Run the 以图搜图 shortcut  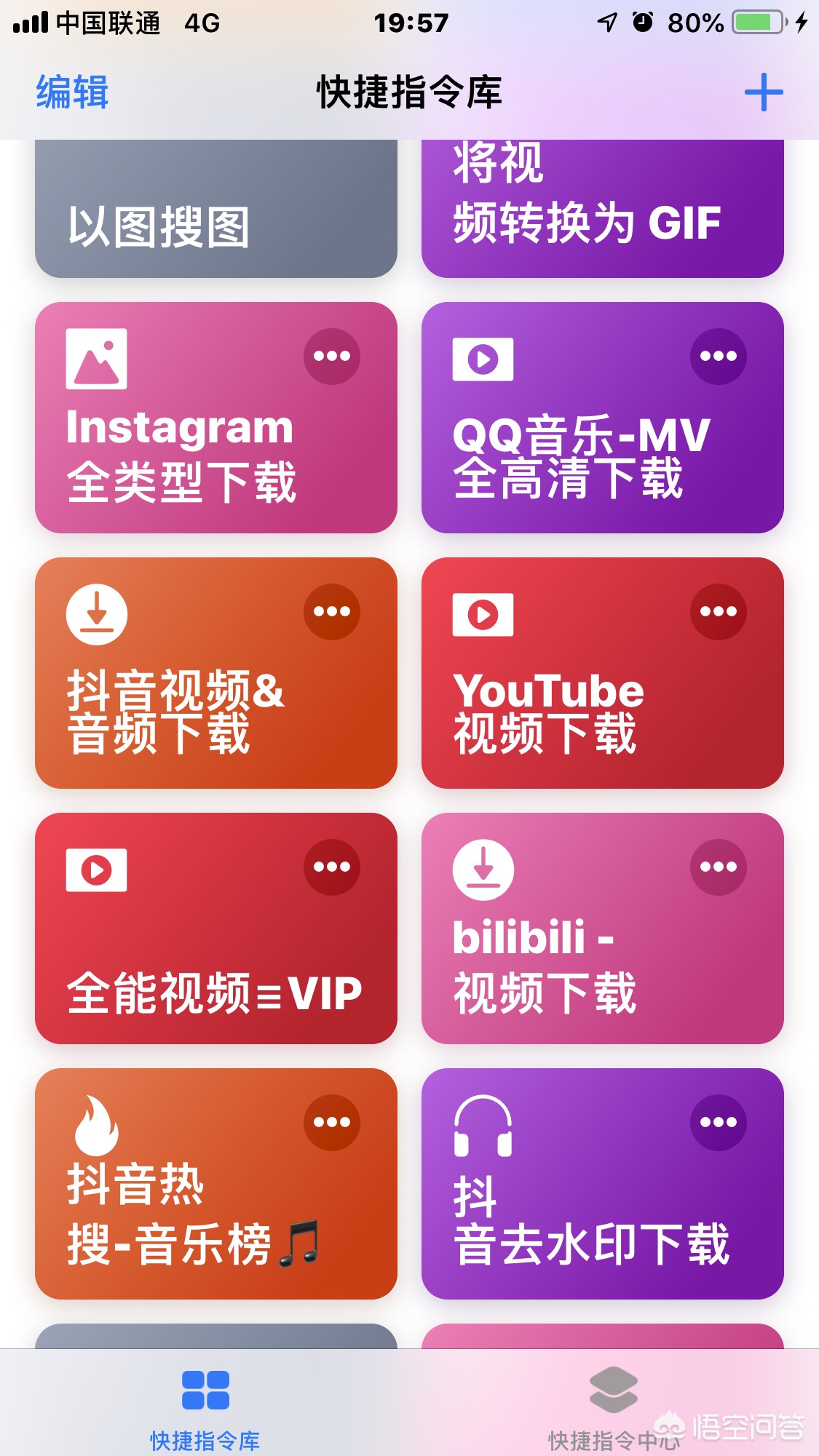point(216,208)
